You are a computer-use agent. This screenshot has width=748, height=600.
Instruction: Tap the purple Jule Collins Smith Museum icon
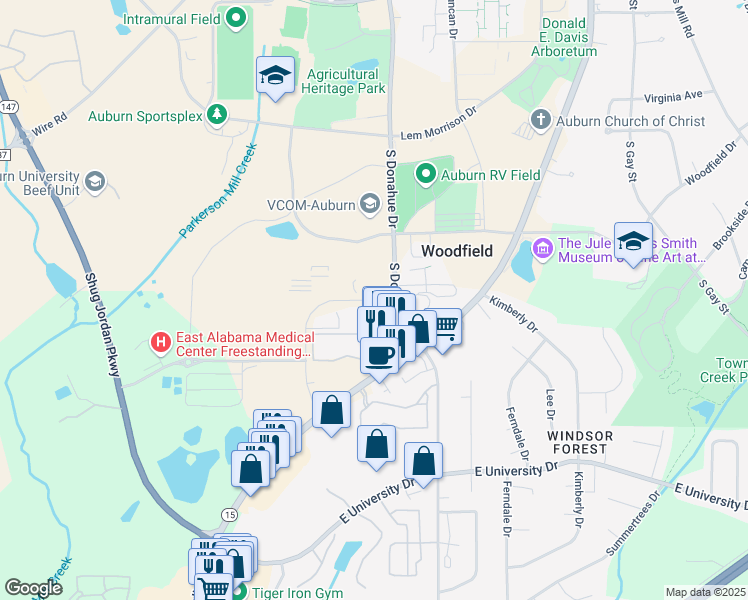(x=543, y=250)
